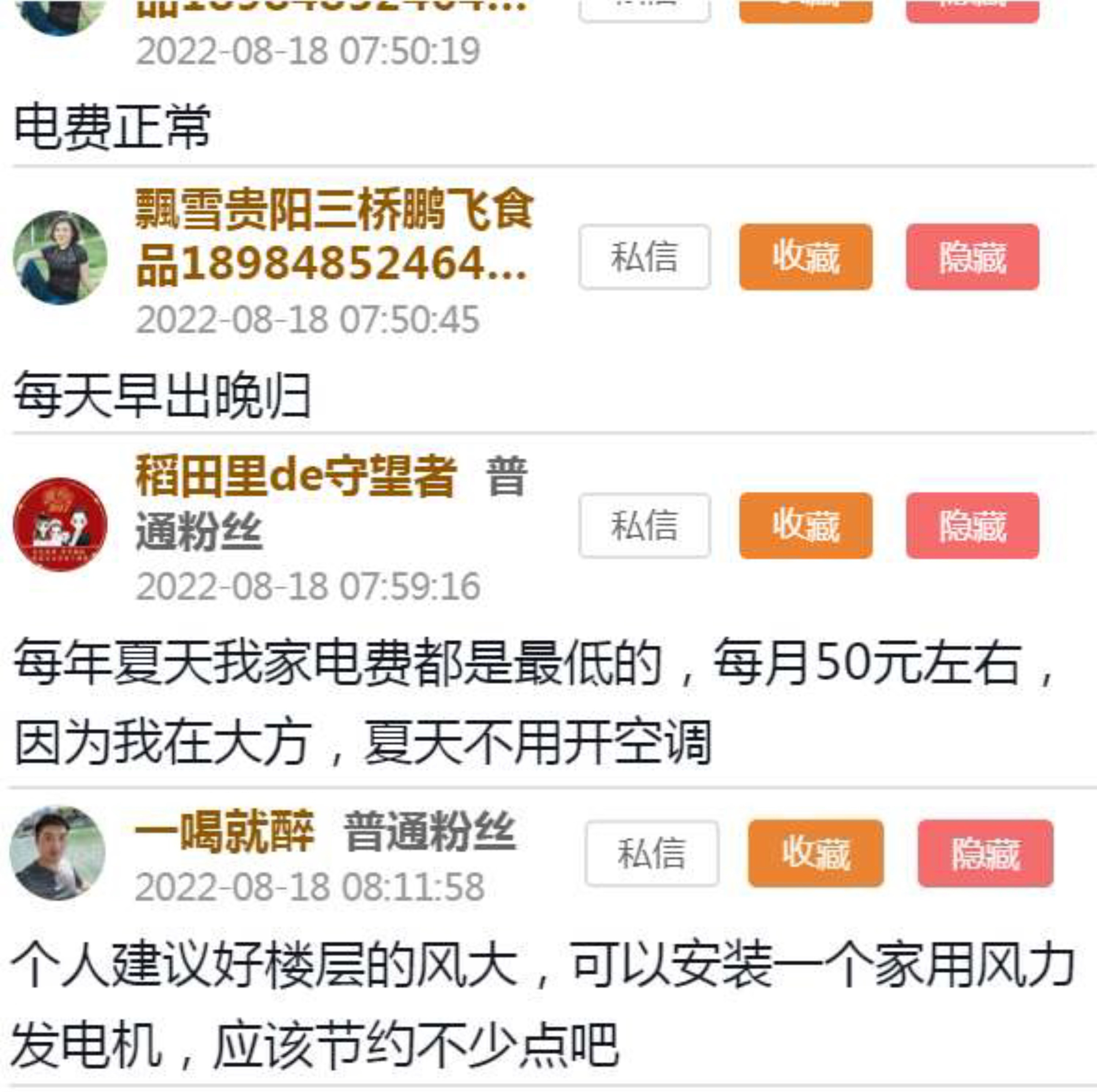Tap 隐藏 on 一喝就醉's comment
Viewport: 1097px width, 1092px height.
[x=985, y=853]
